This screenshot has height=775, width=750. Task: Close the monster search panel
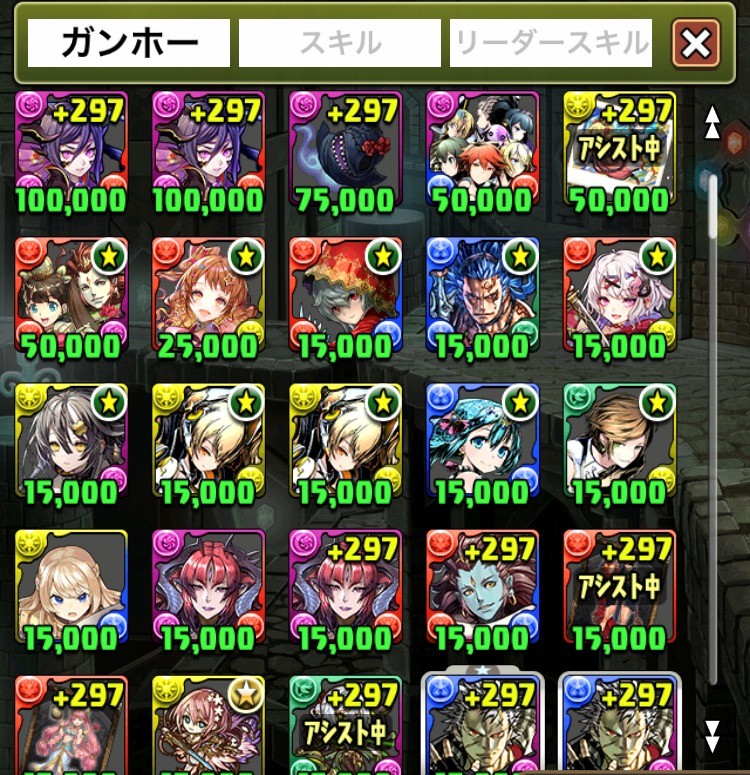coord(696,43)
